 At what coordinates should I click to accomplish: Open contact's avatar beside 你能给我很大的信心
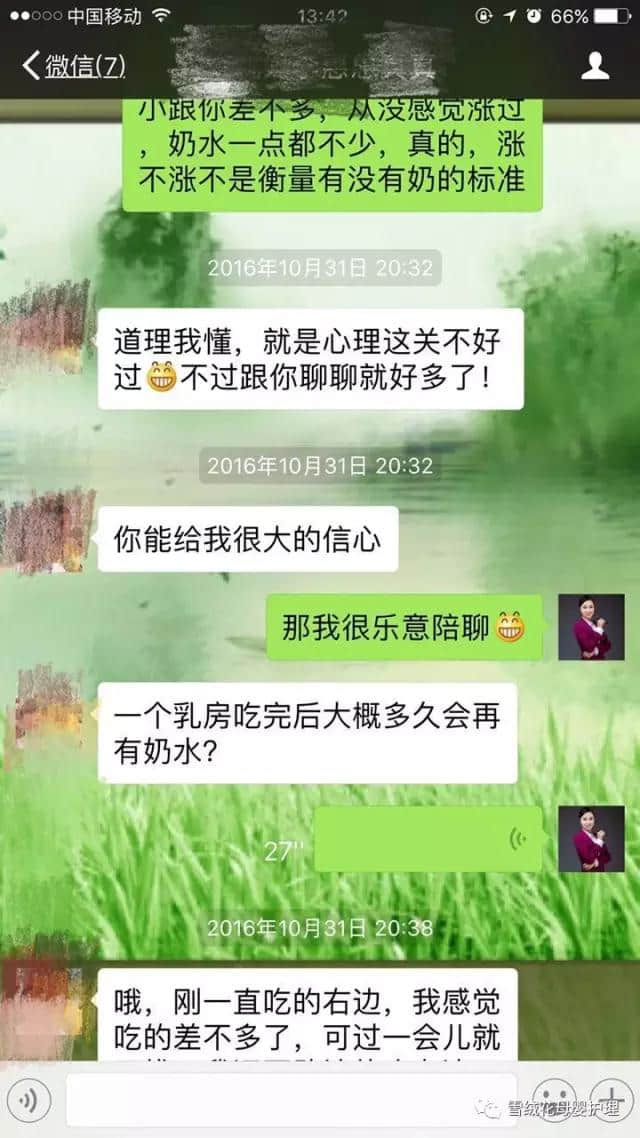click(x=47, y=531)
